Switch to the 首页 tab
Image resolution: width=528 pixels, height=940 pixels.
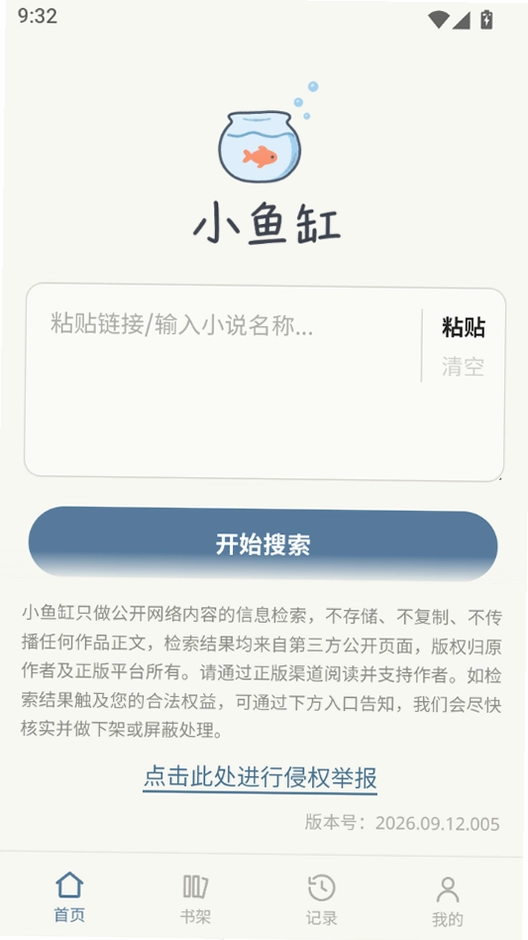[70, 897]
